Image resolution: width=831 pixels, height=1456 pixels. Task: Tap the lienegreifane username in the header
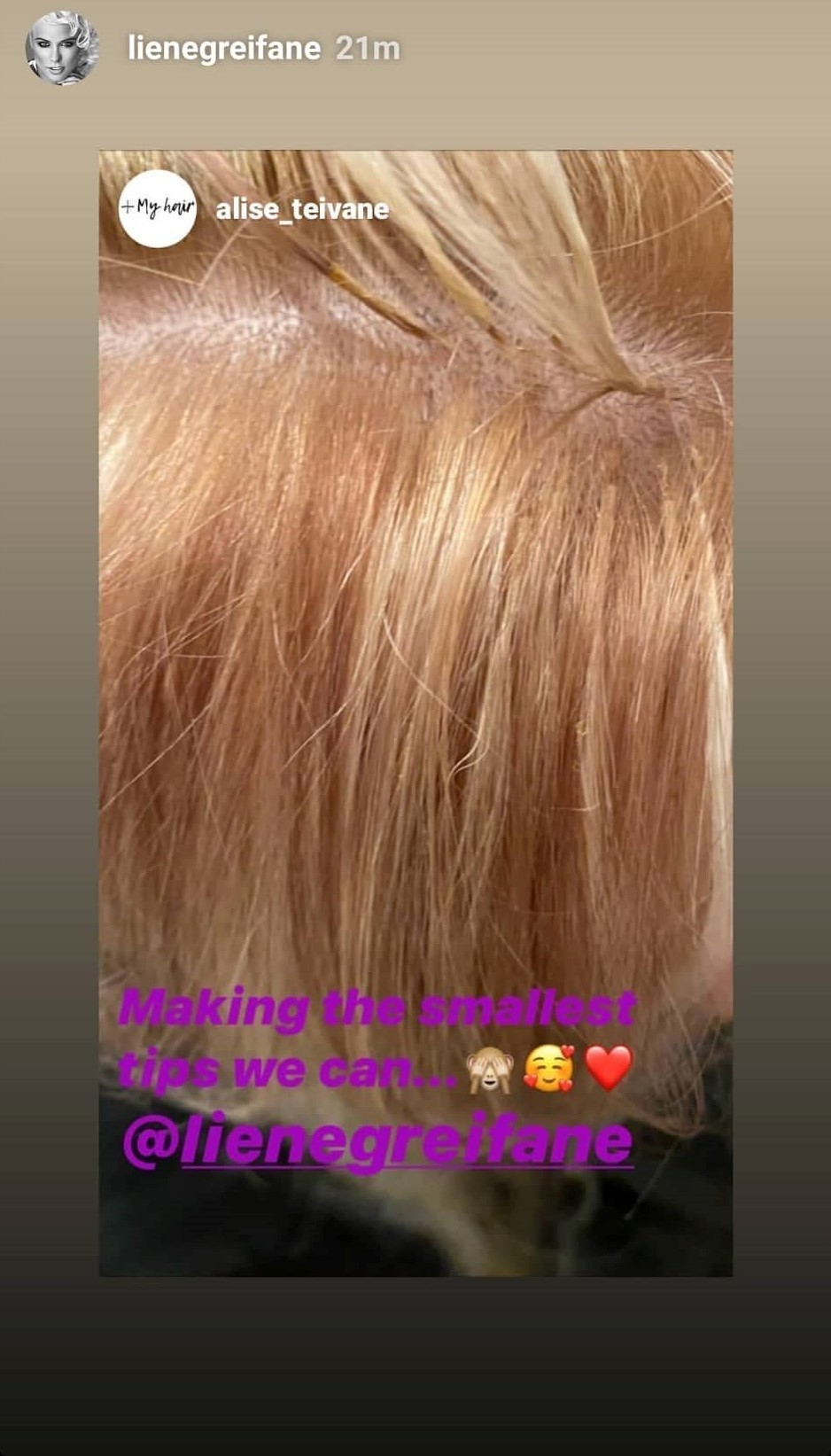(x=224, y=49)
